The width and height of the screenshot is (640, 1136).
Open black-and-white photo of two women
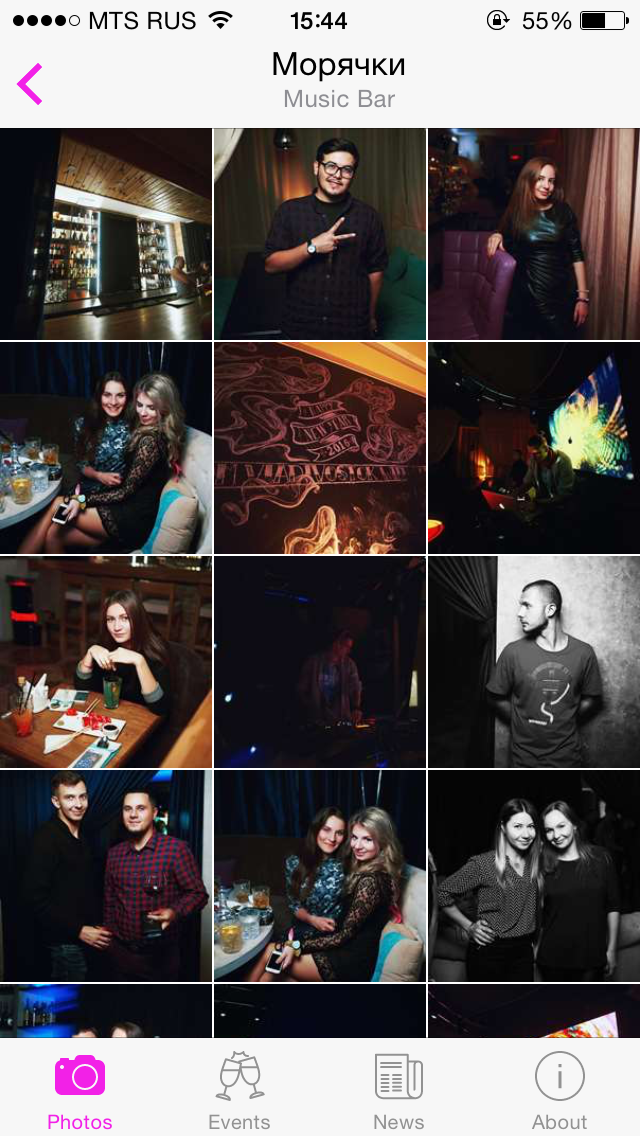coord(534,876)
